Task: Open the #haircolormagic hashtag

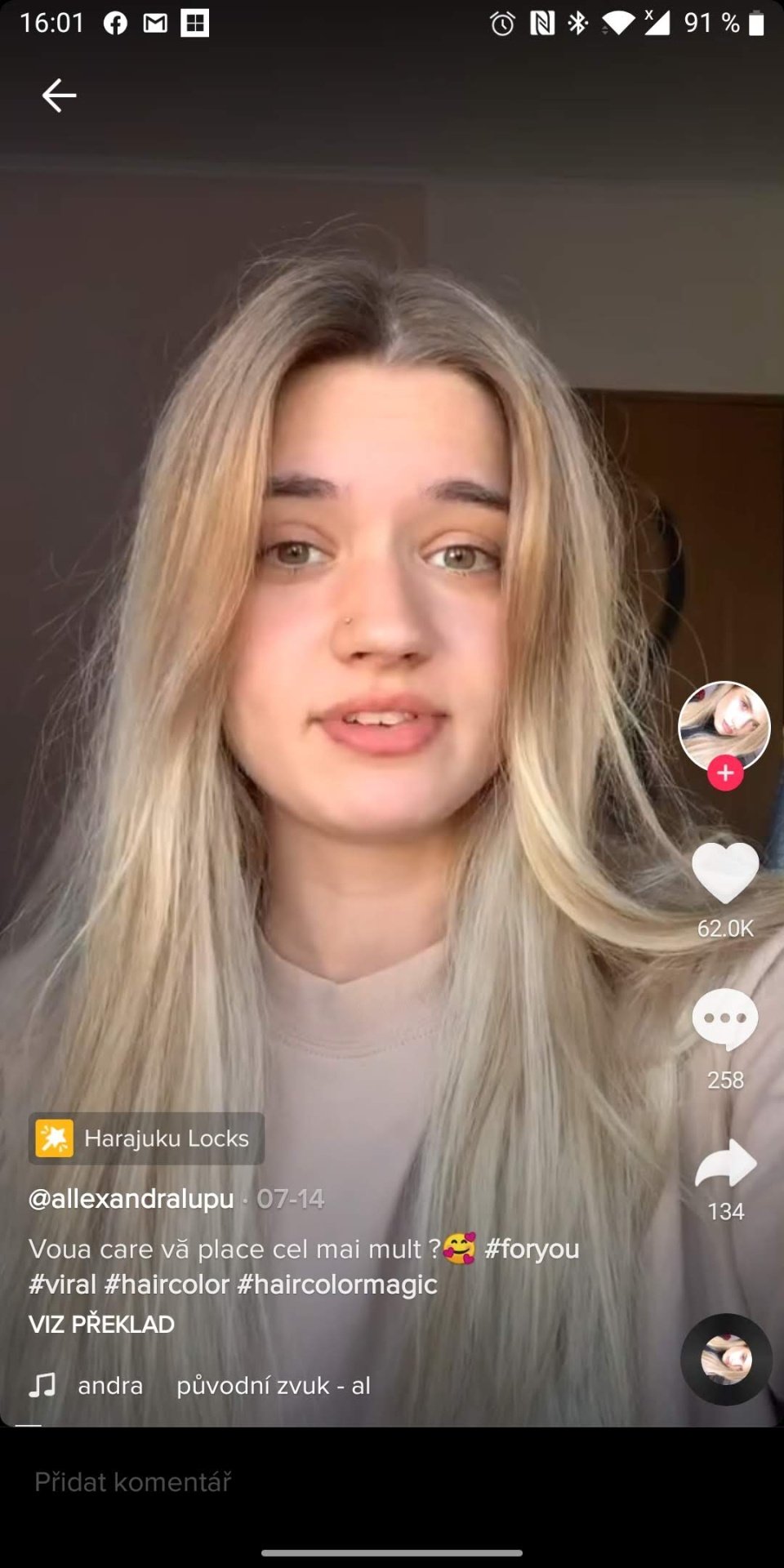Action: pos(337,1285)
